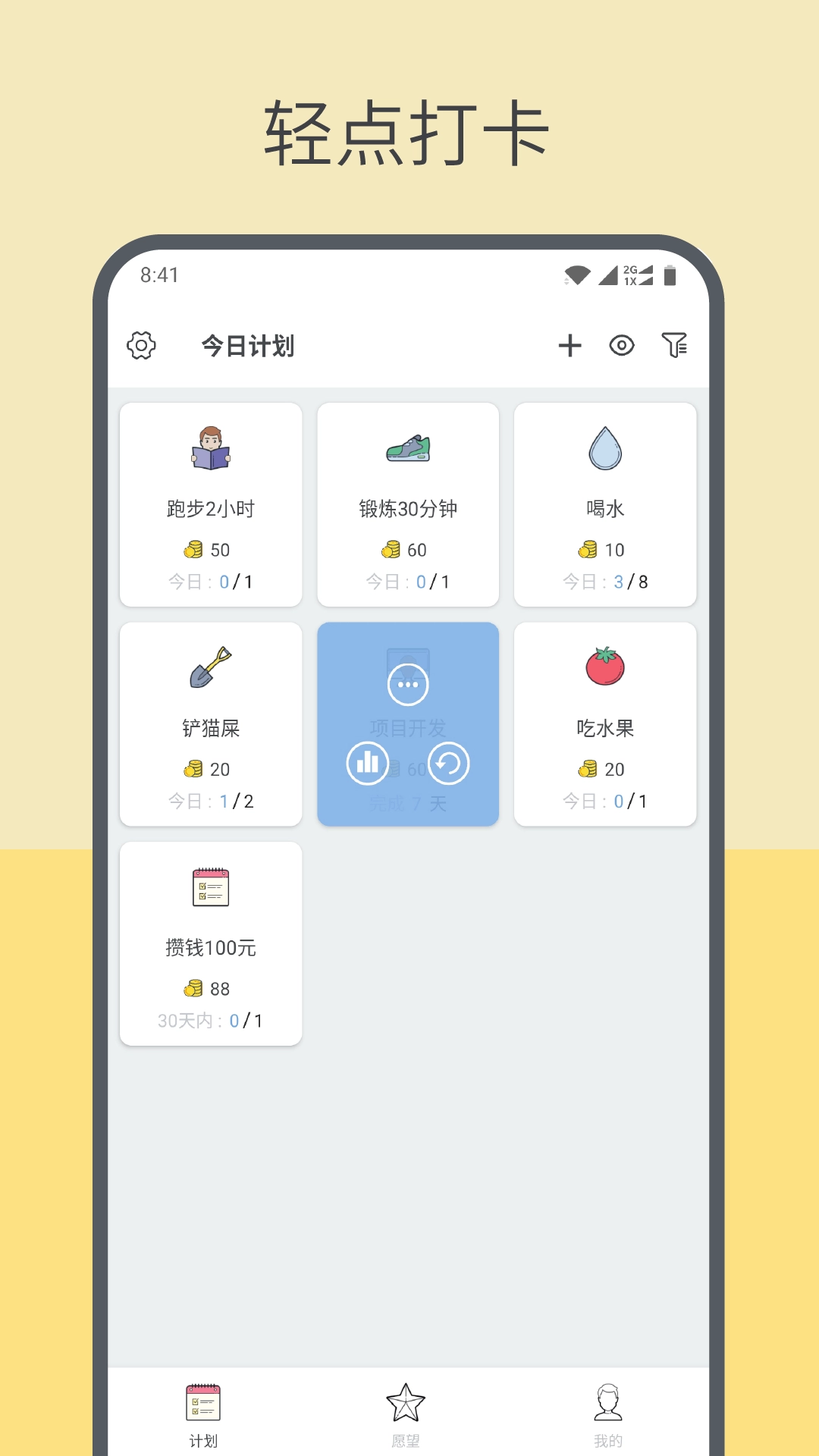Screen dimensions: 819x1456
Task: Tap the calendar icon on 攒钱100元
Action: [x=211, y=889]
